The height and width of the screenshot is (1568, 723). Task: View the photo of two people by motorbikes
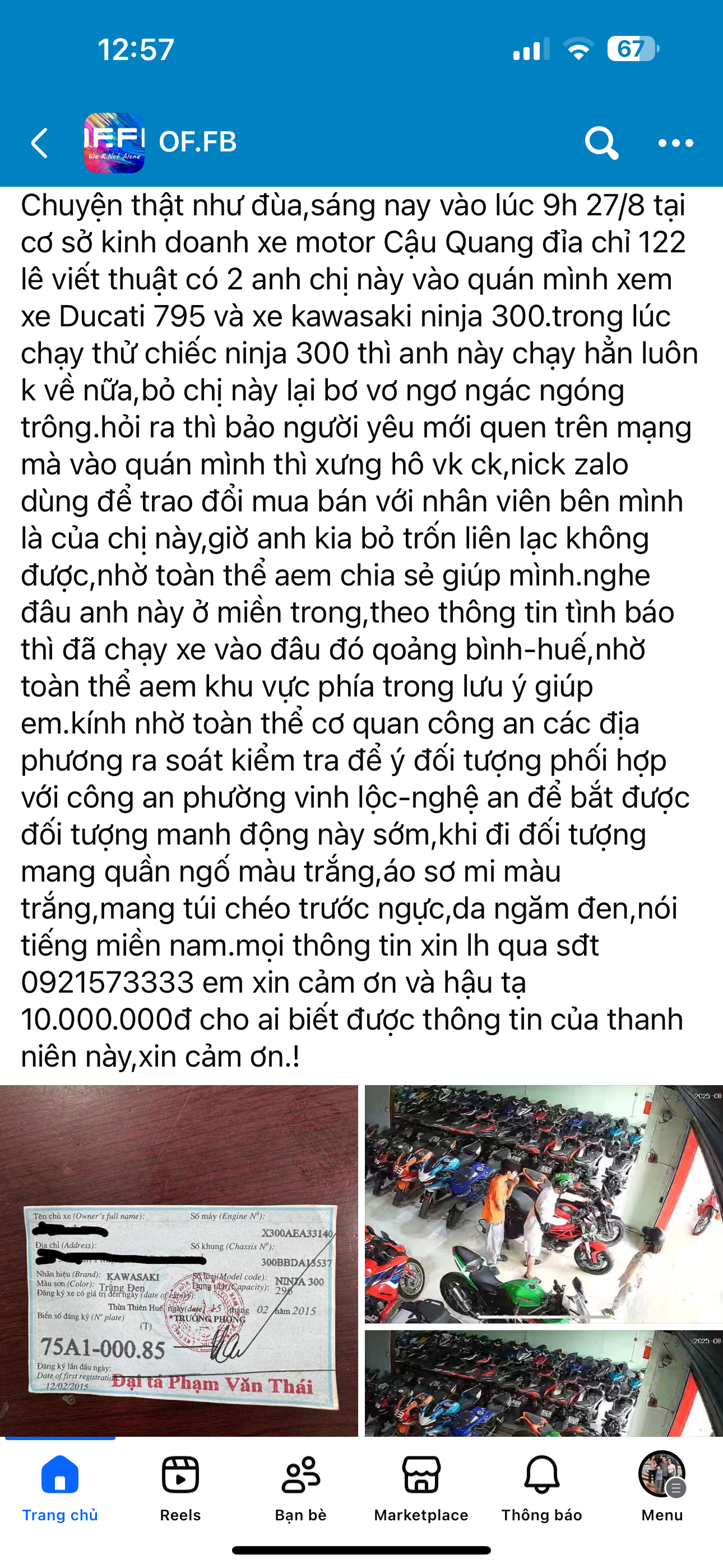click(544, 1203)
